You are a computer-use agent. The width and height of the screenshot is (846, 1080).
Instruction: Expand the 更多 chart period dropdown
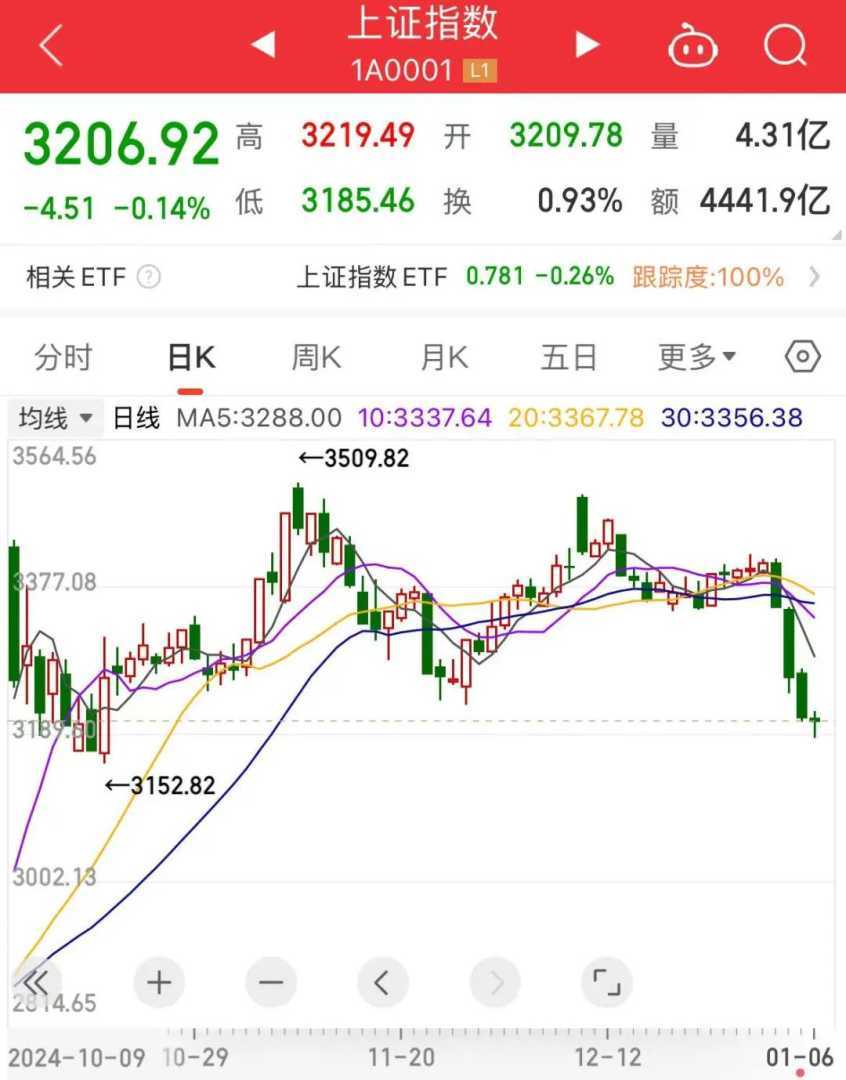coord(696,357)
